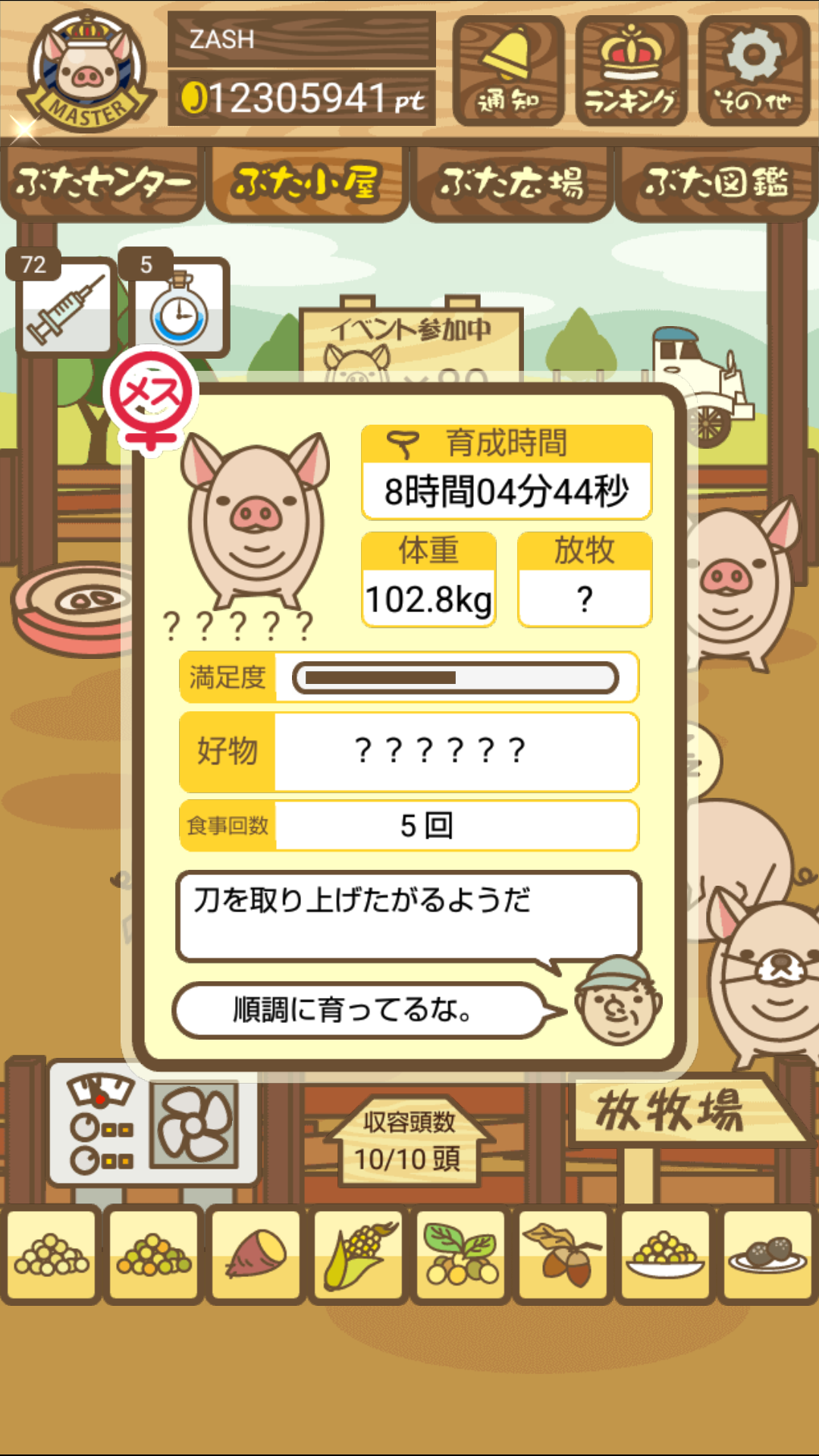Open the 通知 notifications bell
The image size is (819, 1456).
[x=508, y=71]
